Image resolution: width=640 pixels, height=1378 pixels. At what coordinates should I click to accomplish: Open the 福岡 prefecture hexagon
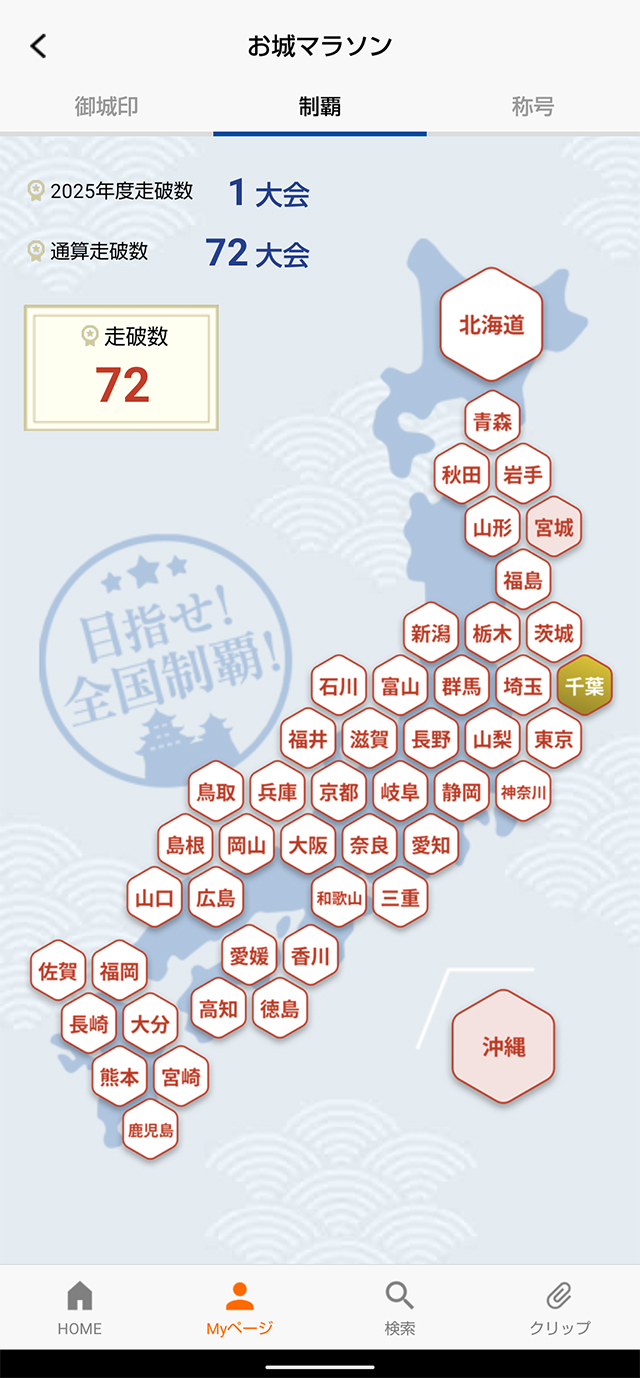click(x=120, y=970)
